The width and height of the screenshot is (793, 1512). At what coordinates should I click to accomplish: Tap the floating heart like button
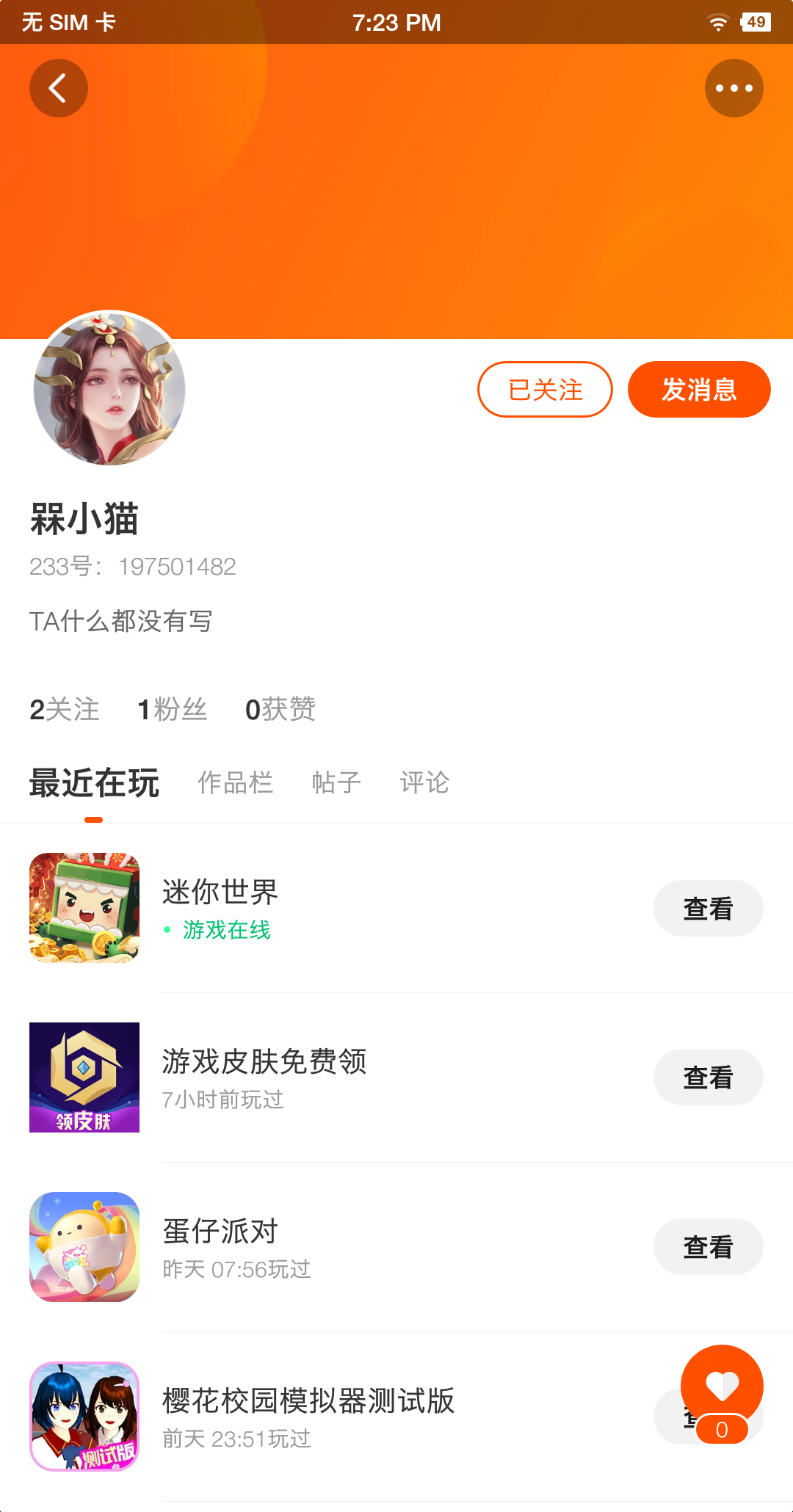(722, 1386)
